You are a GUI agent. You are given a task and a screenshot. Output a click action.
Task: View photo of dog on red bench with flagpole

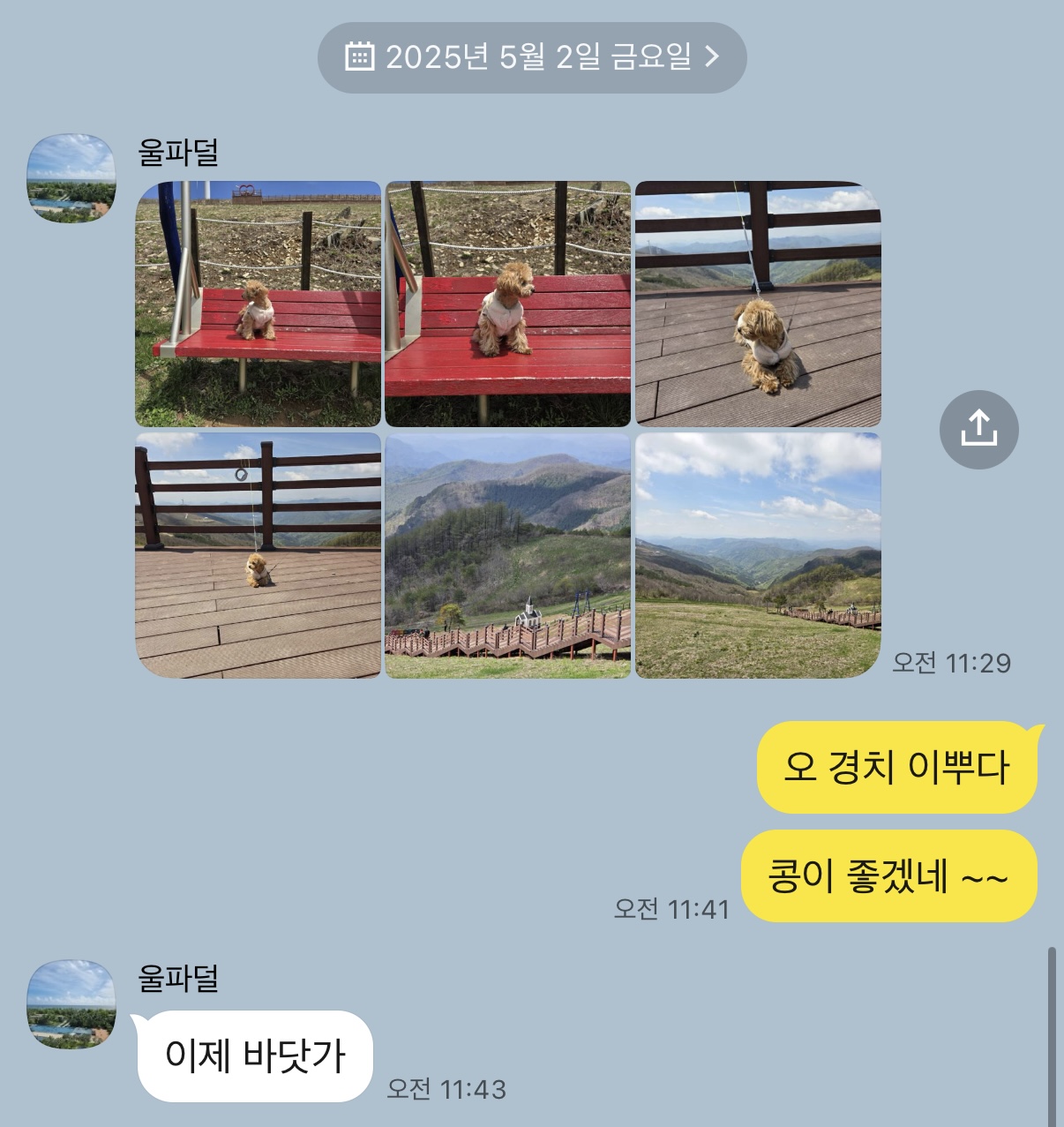click(259, 304)
